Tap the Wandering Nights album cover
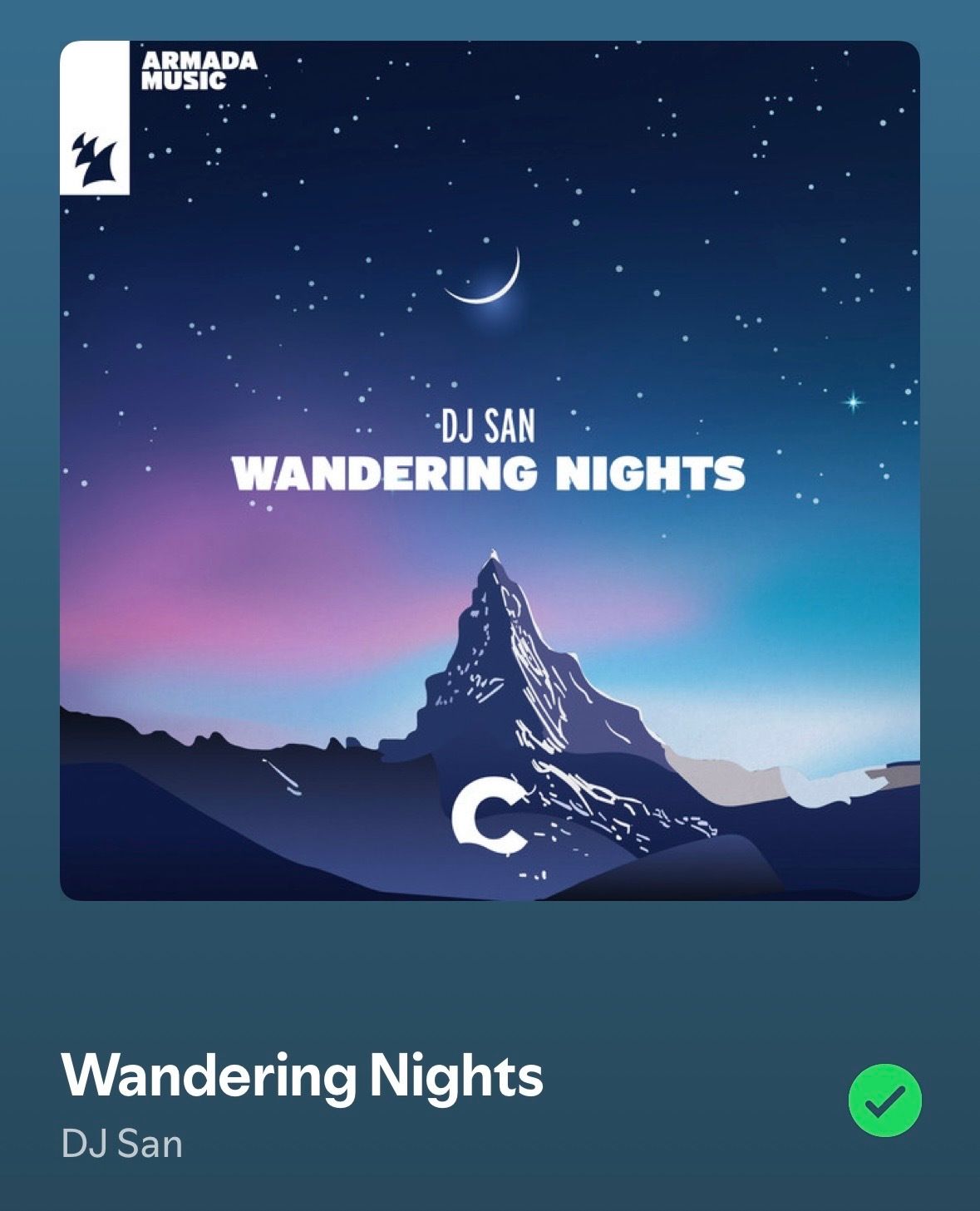Image resolution: width=980 pixels, height=1211 pixels. [x=490, y=470]
